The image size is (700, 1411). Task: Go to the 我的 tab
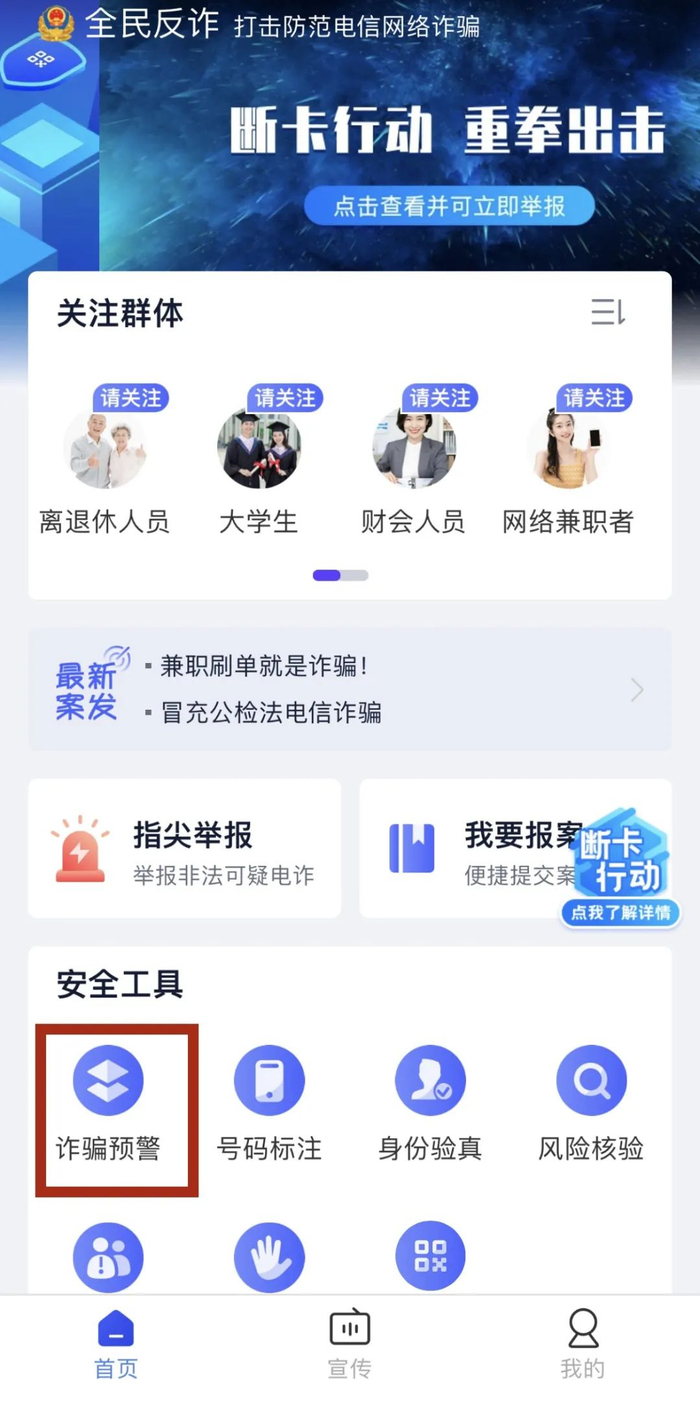coord(583,1345)
